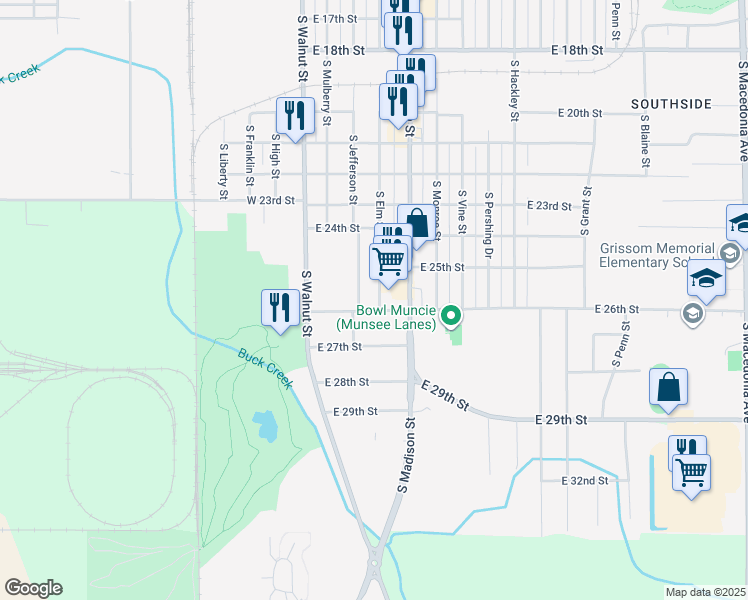
Task: Tap the grocery cart marker near E 32nd St
Action: [692, 472]
